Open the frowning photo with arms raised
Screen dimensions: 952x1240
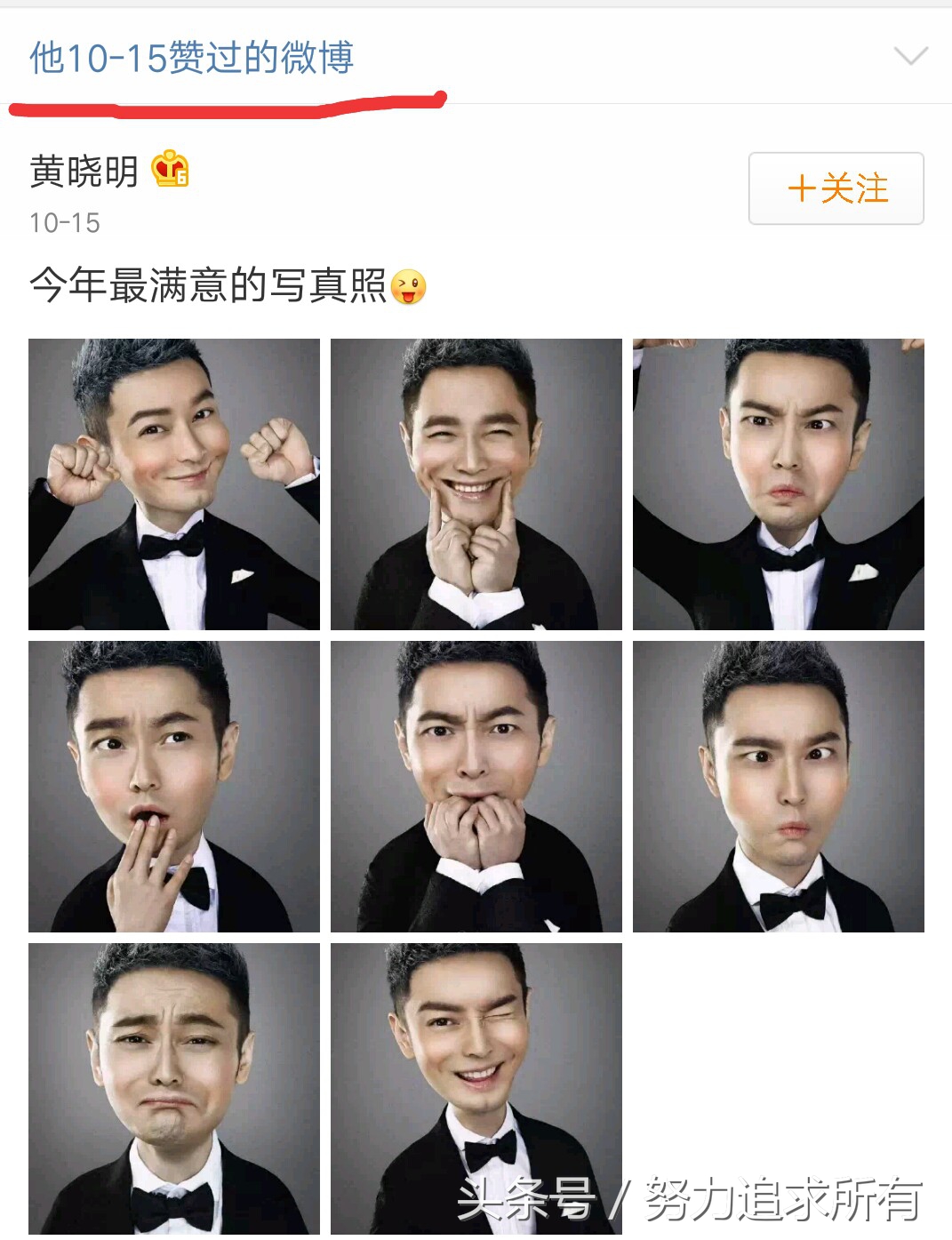click(778, 484)
